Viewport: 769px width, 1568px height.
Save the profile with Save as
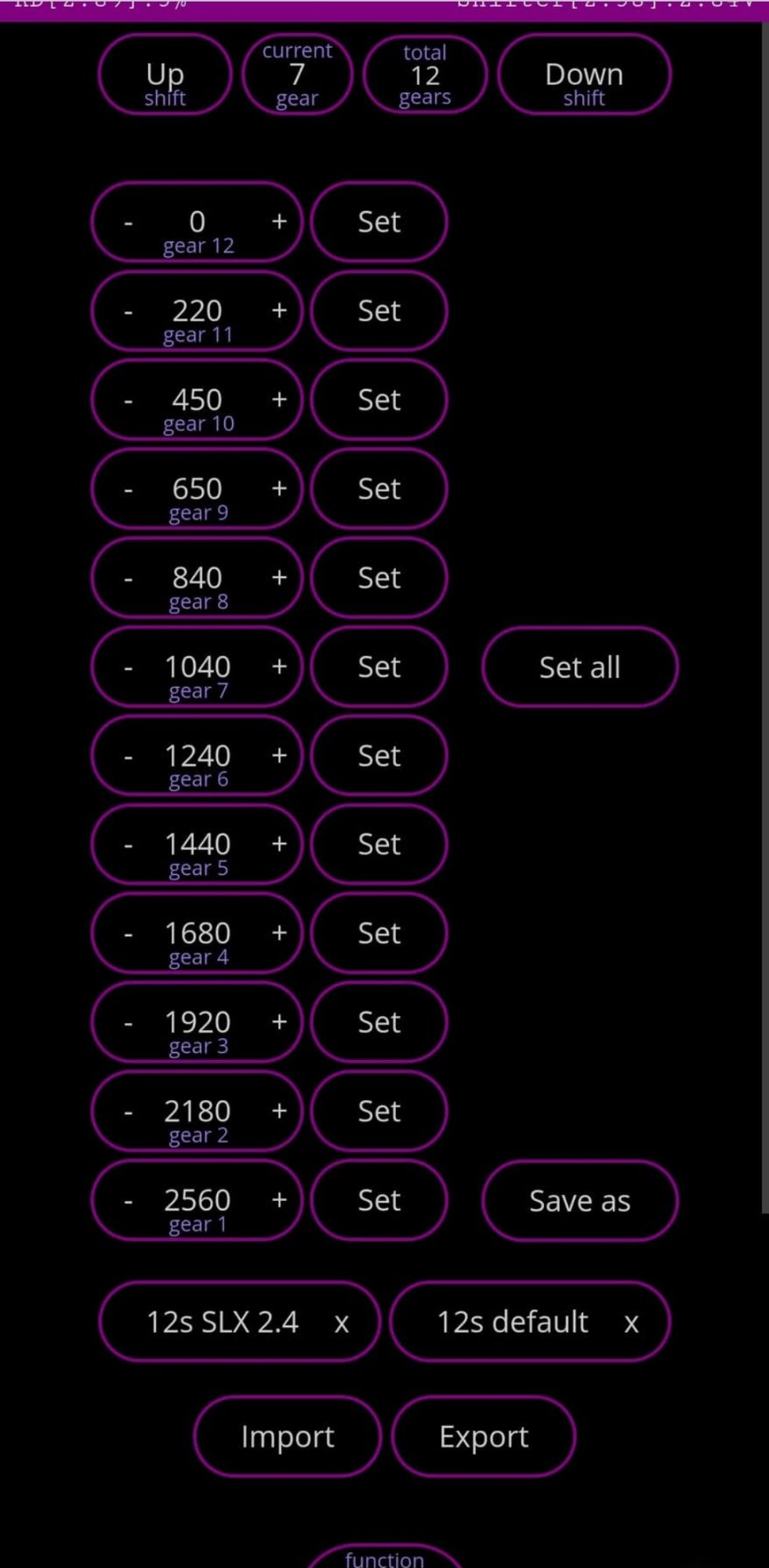[x=579, y=1201]
